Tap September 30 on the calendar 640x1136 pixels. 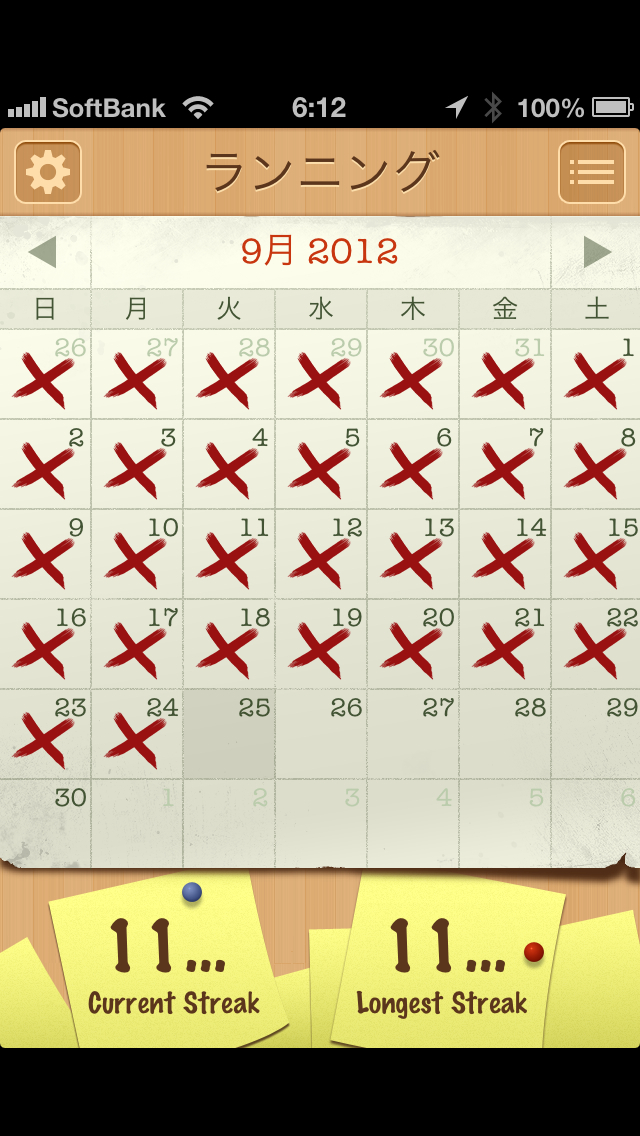pos(45,824)
